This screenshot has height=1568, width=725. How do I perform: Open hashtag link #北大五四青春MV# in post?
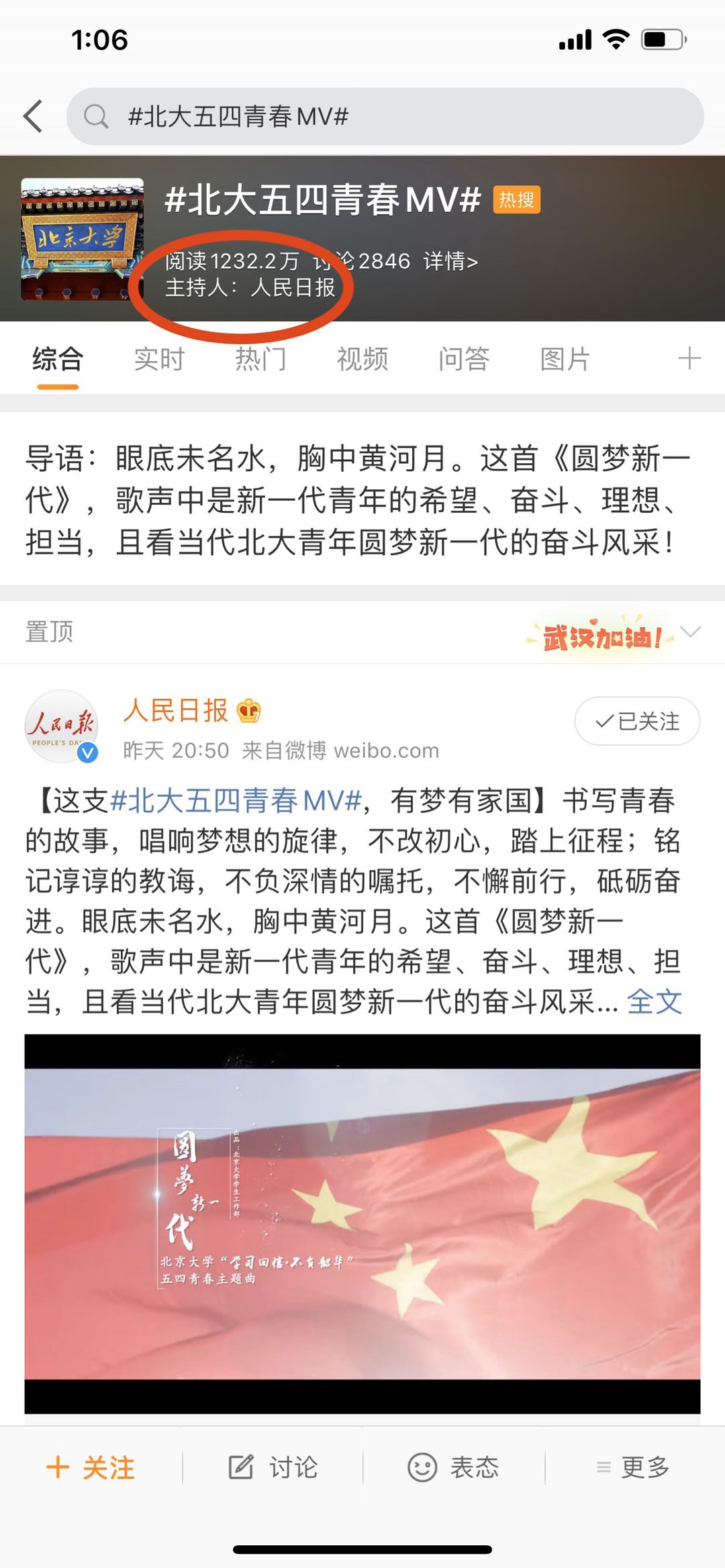(x=236, y=800)
